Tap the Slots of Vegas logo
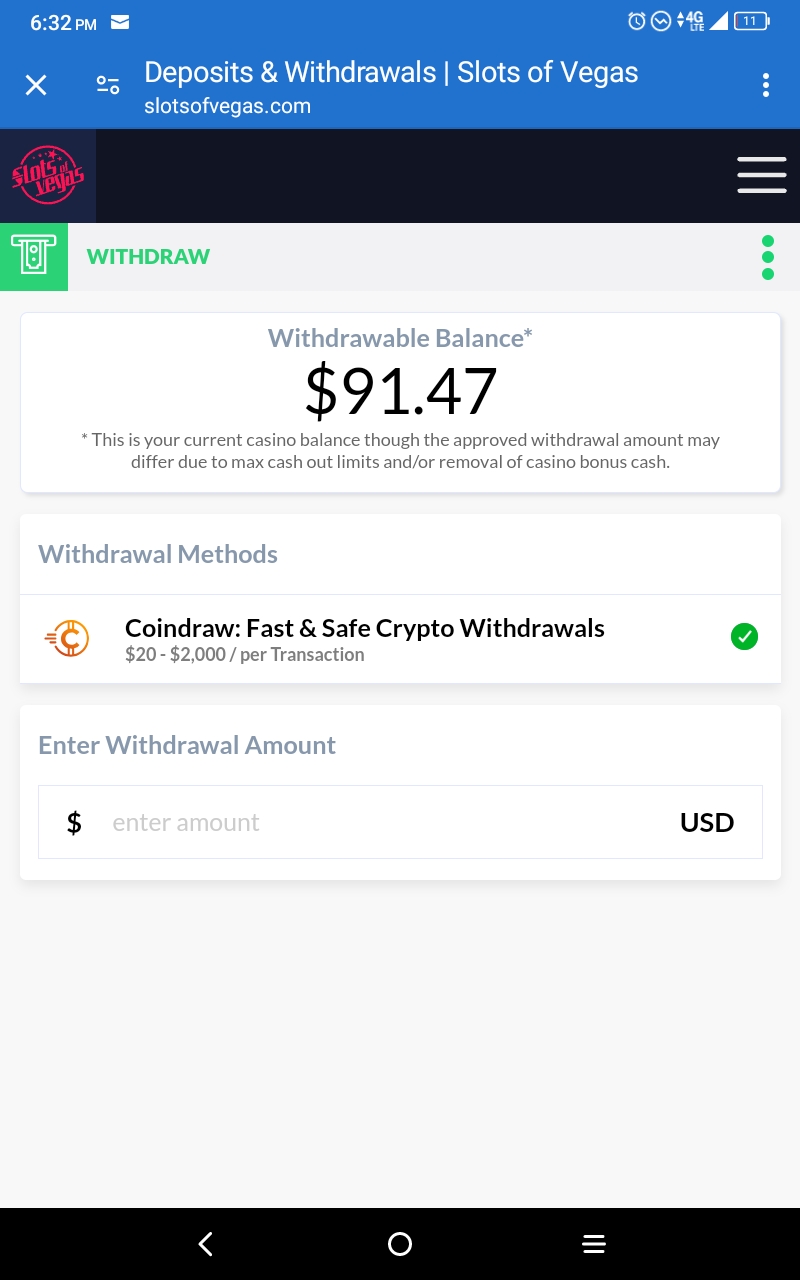 [48, 175]
